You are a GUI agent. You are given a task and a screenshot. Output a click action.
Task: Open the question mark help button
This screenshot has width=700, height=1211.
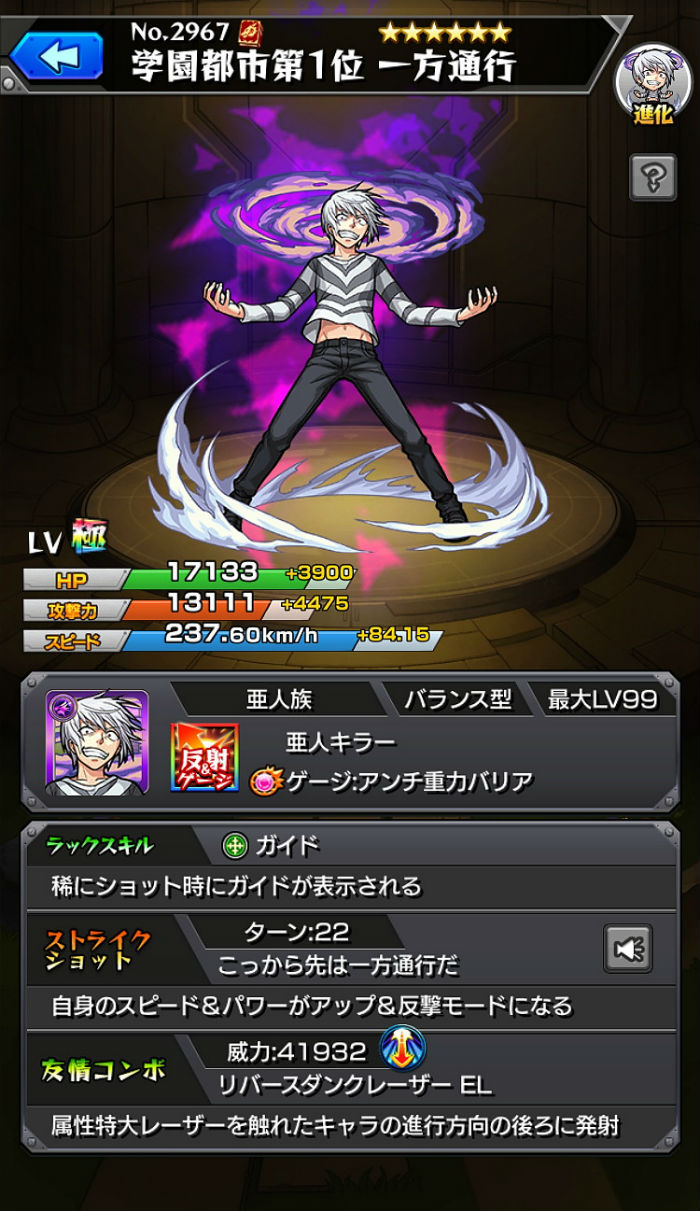pos(652,178)
